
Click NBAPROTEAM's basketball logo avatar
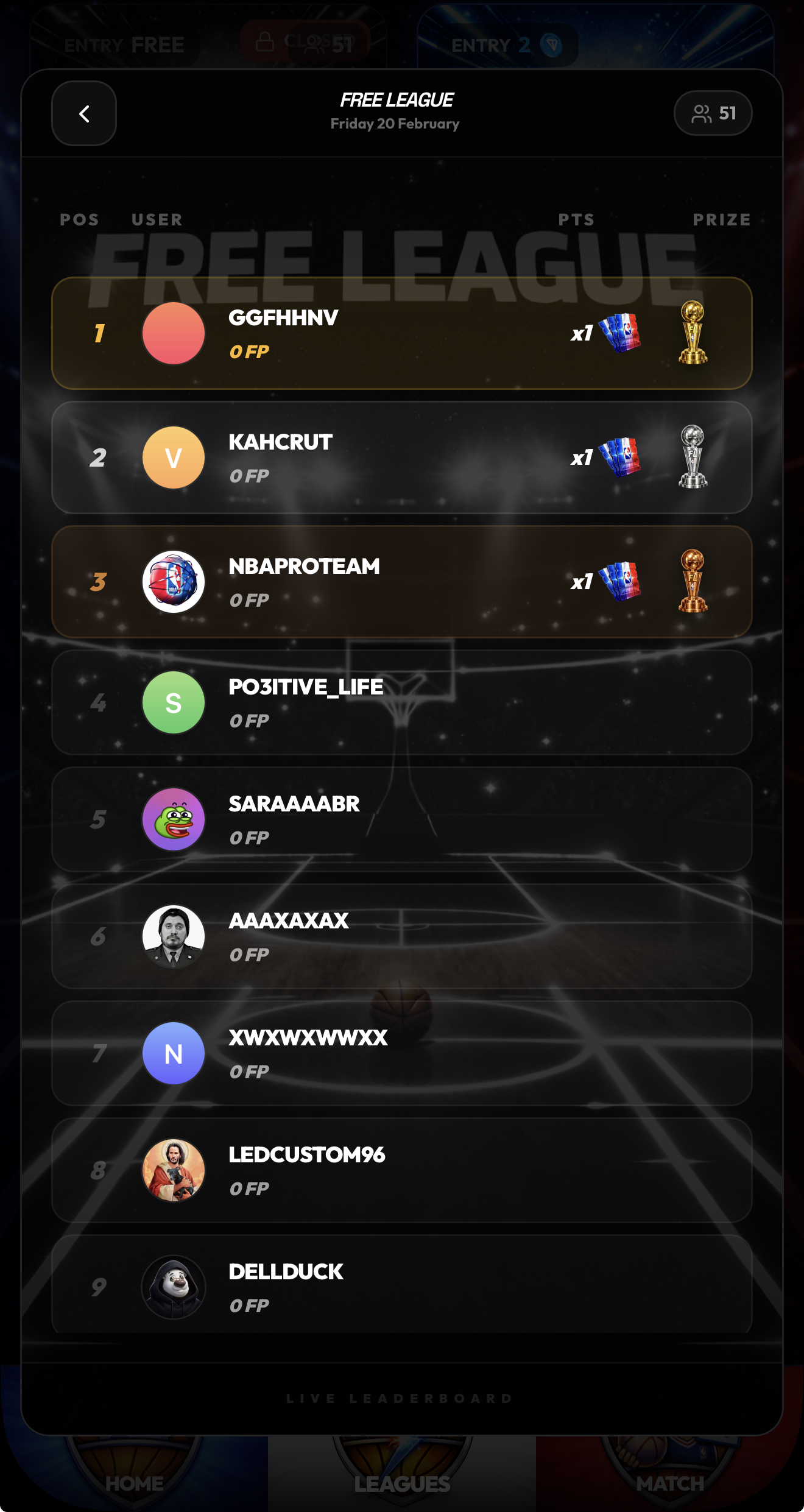click(173, 582)
